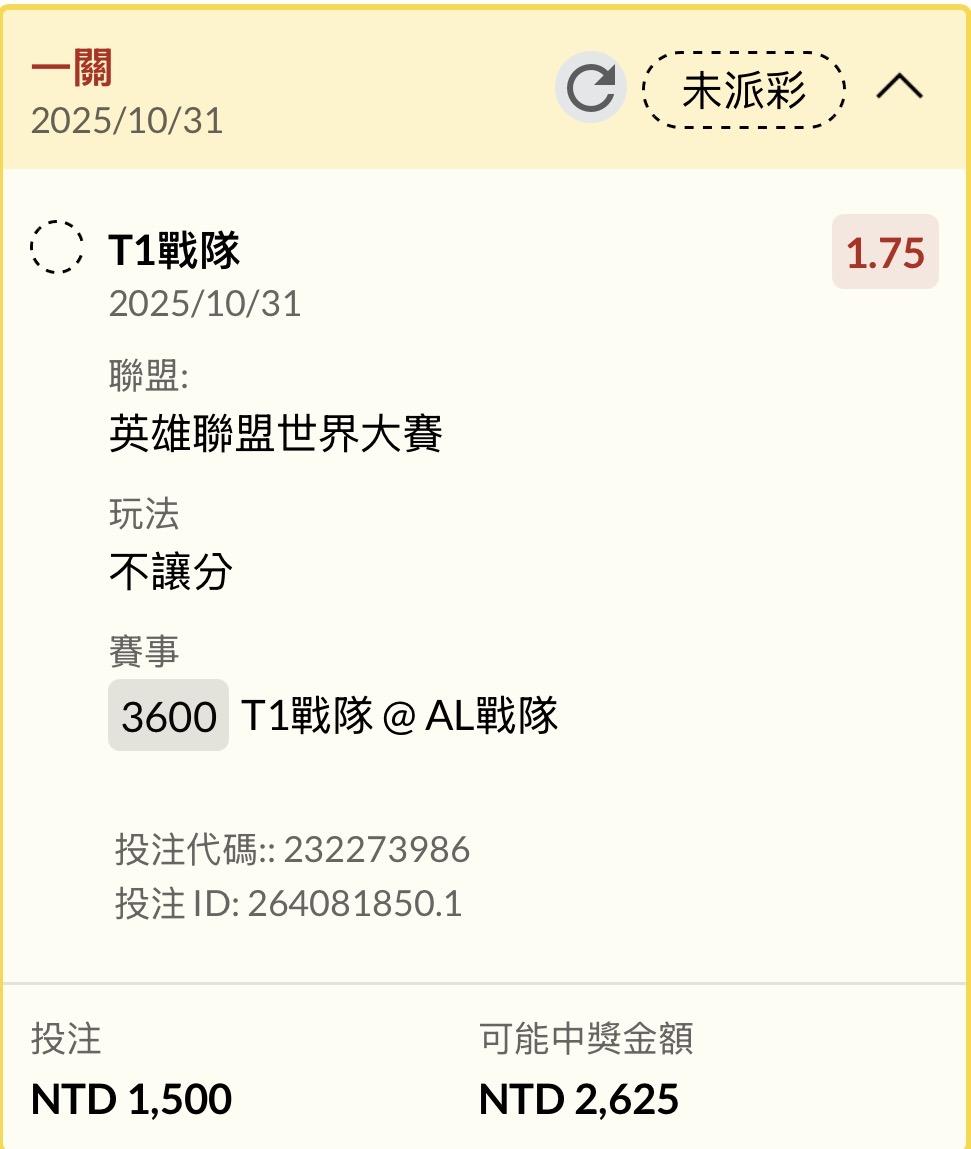Image resolution: width=971 pixels, height=1149 pixels.
Task: Refresh the bet slip status
Action: [590, 90]
